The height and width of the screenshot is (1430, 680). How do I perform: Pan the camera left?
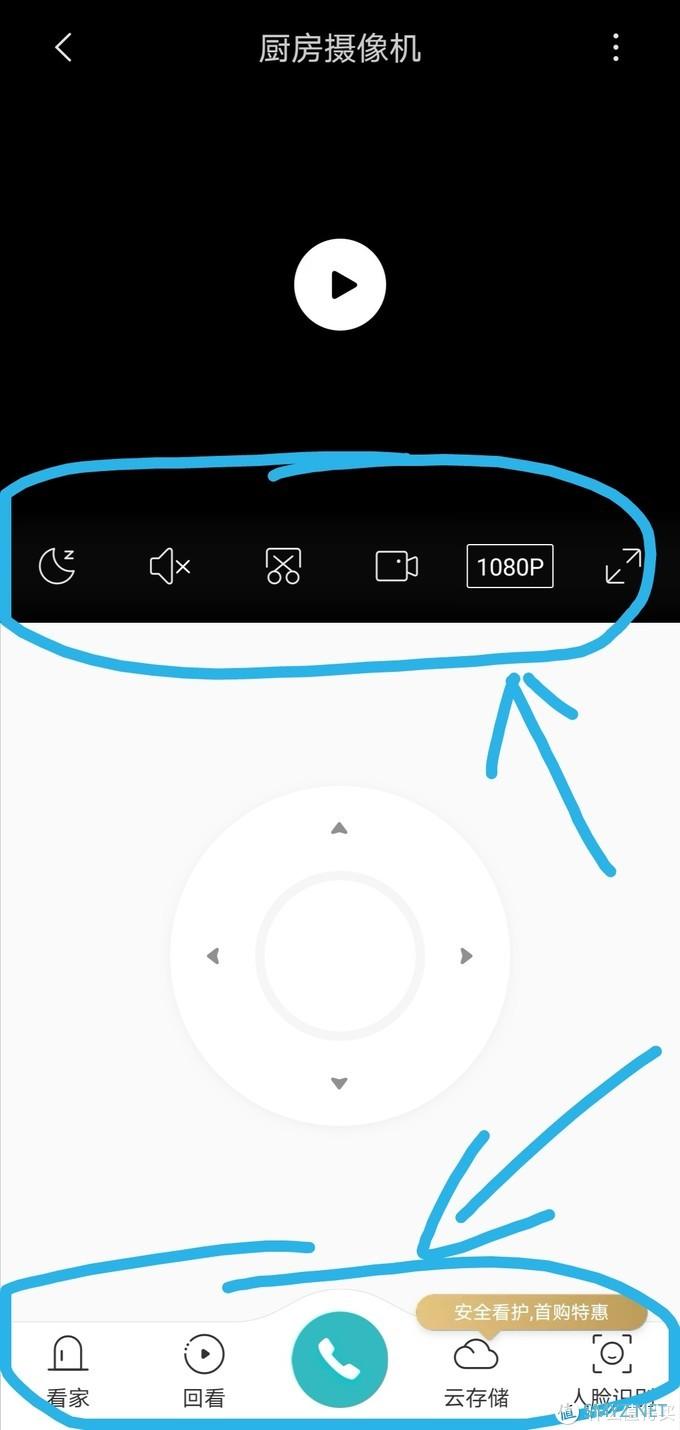[212, 956]
